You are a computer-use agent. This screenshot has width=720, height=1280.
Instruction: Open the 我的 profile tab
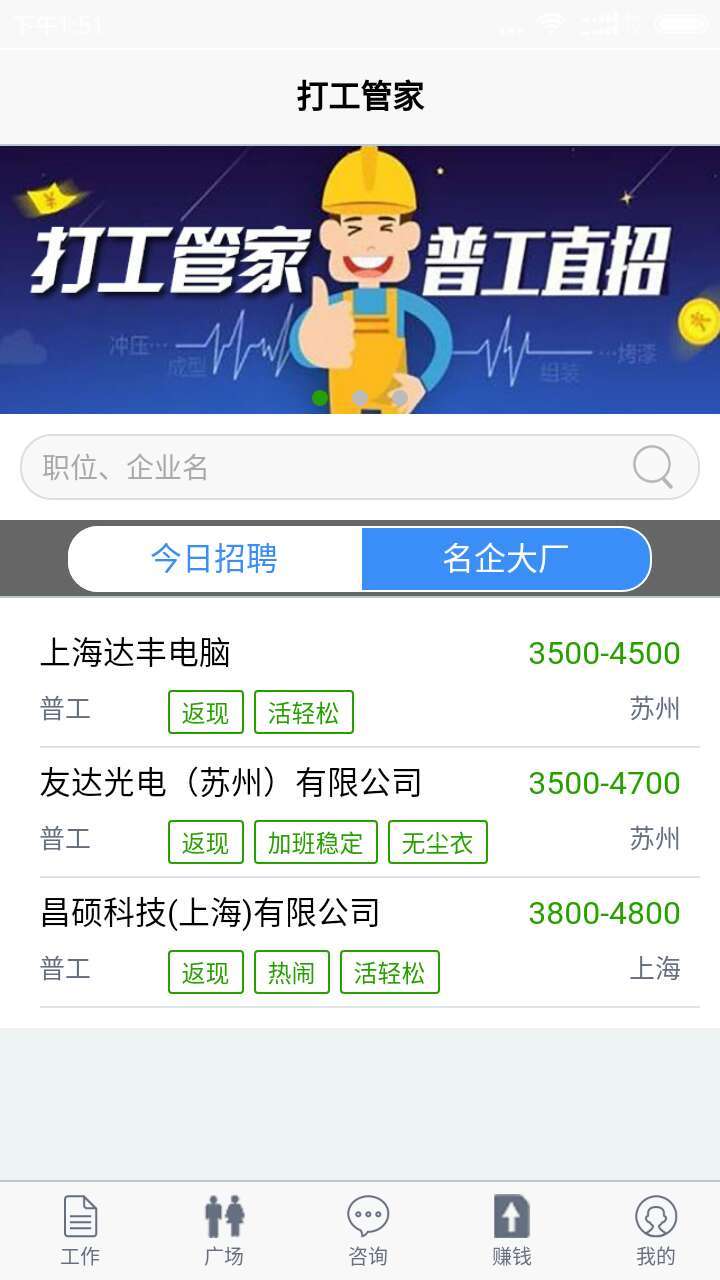(656, 1230)
